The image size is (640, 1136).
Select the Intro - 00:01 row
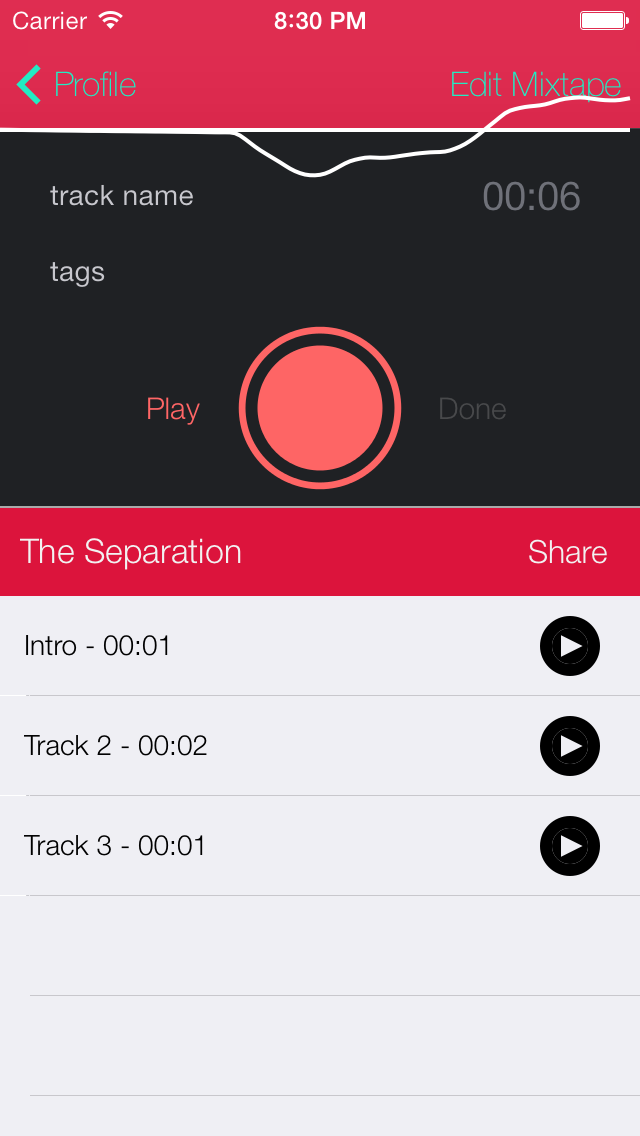tap(320, 646)
